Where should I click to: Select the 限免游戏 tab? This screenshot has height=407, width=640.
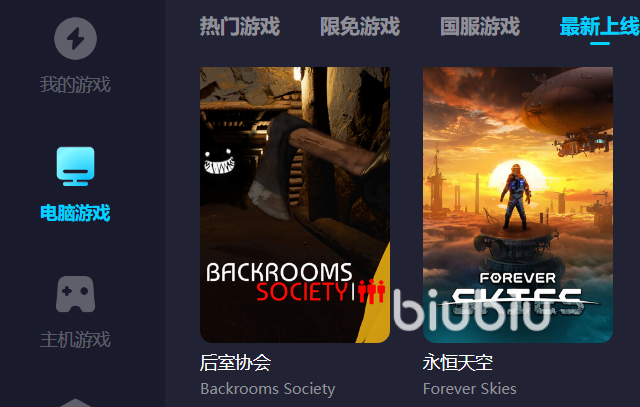(360, 26)
